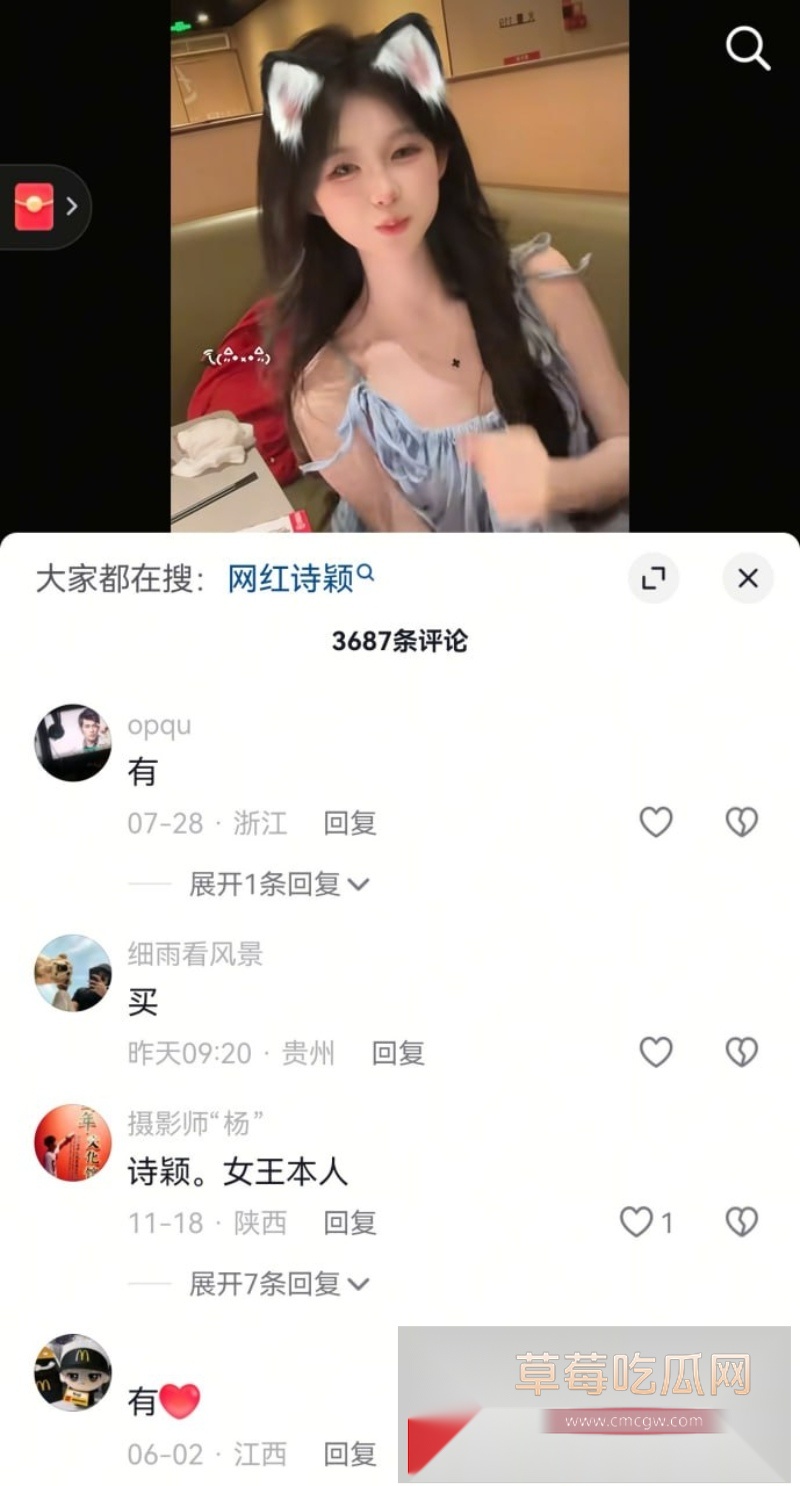Tap the dislike icon on 细雨看风景's comment
Image resolution: width=800 pixels, height=1486 pixels.
pyautogui.click(x=739, y=1052)
